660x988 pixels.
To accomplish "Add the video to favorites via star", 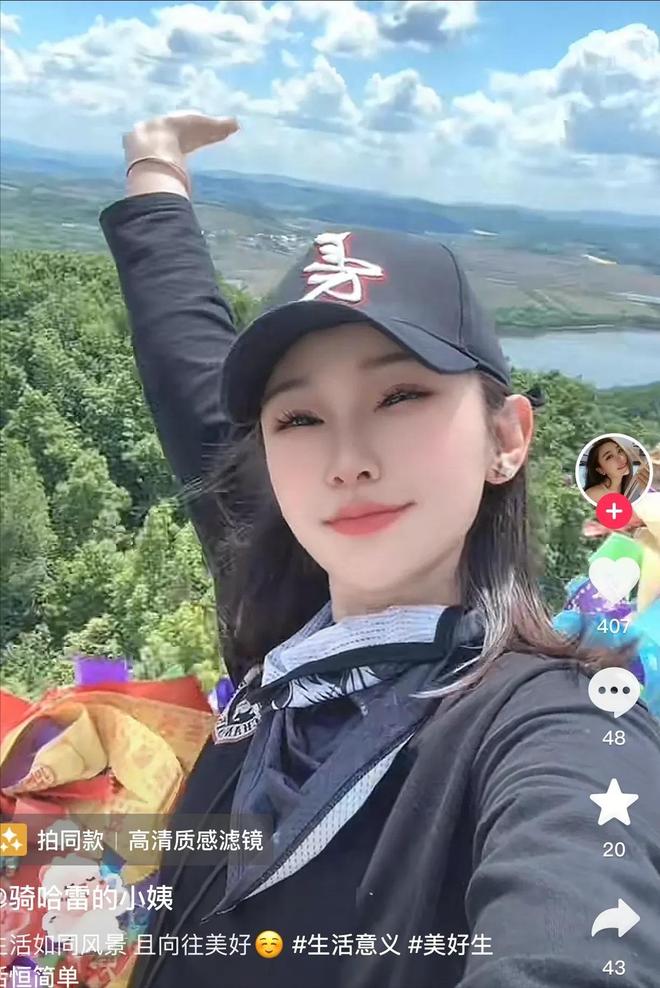I will (x=613, y=802).
